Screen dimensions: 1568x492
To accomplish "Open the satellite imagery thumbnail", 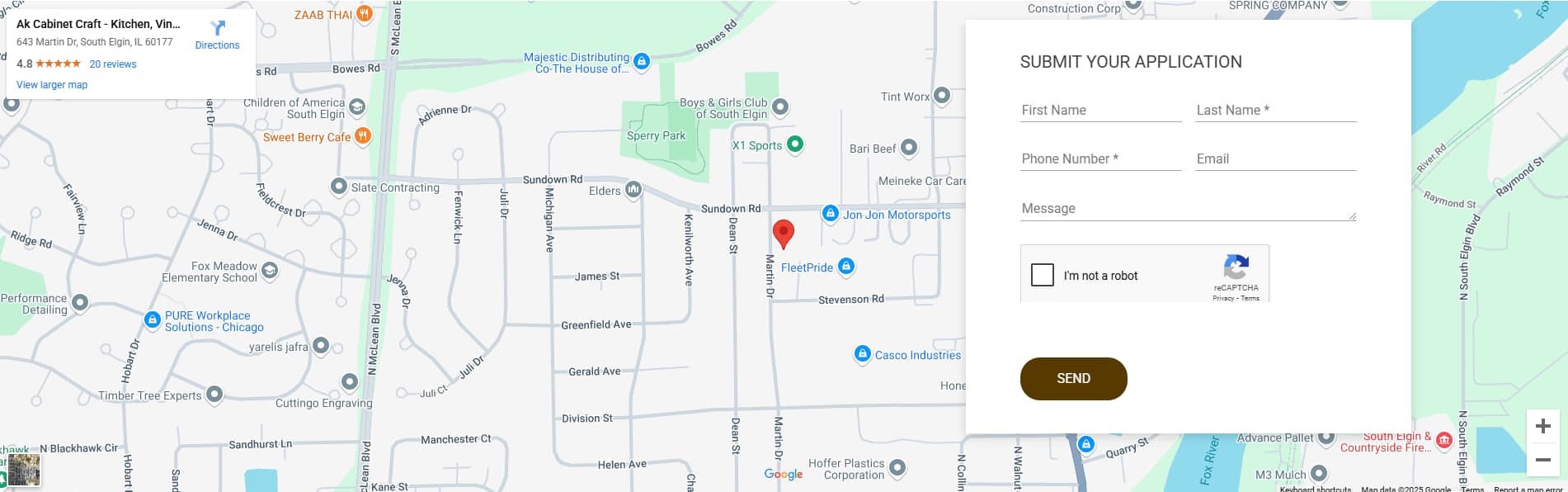I will pyautogui.click(x=24, y=470).
